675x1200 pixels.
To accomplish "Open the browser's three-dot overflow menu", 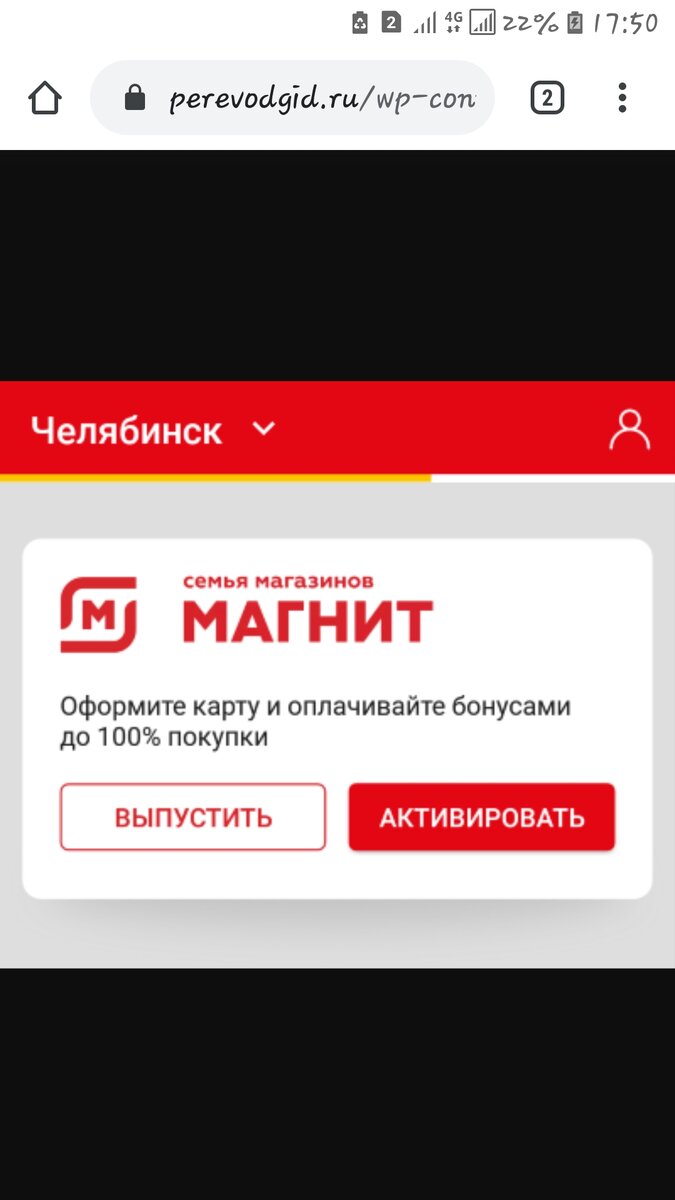I will click(x=622, y=98).
